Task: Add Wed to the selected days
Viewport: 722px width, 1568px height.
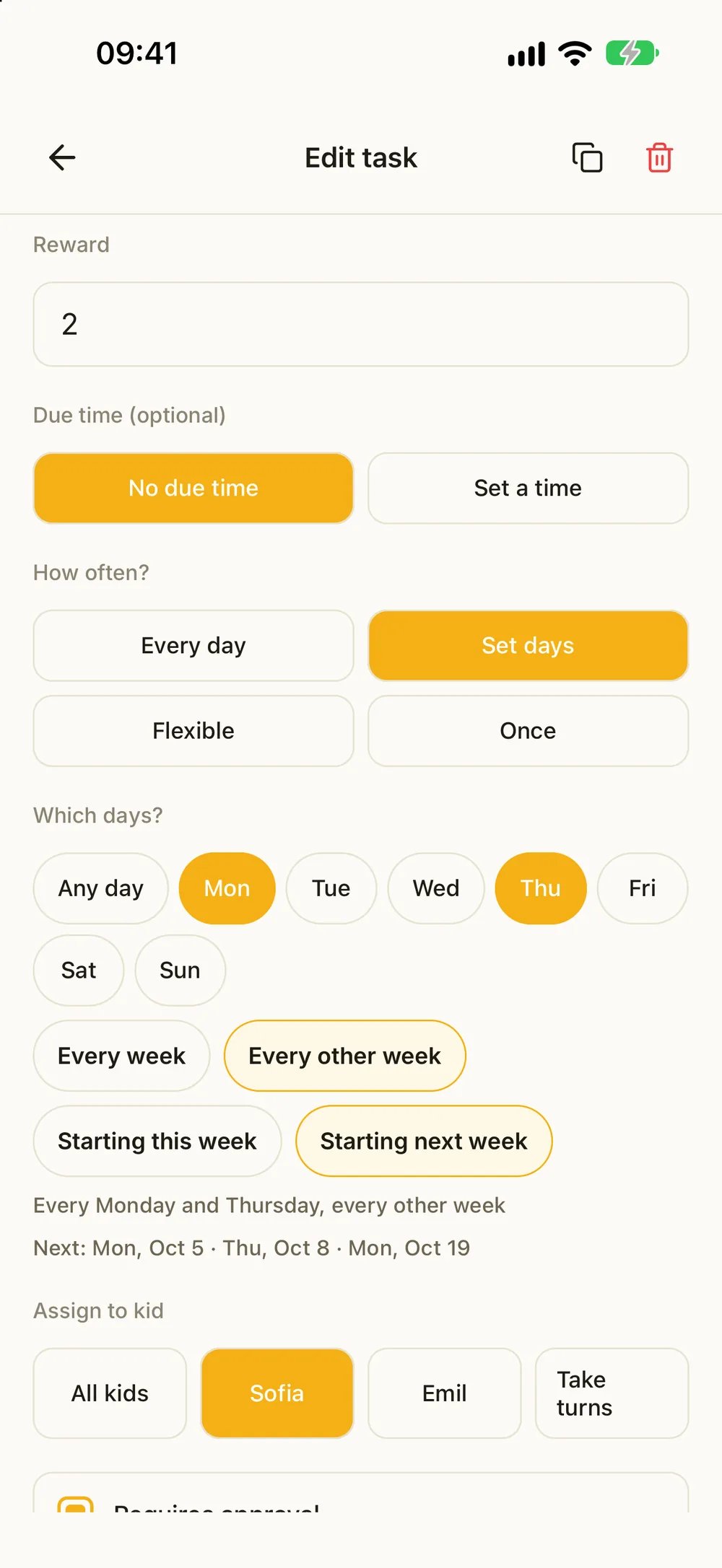Action: [x=436, y=888]
